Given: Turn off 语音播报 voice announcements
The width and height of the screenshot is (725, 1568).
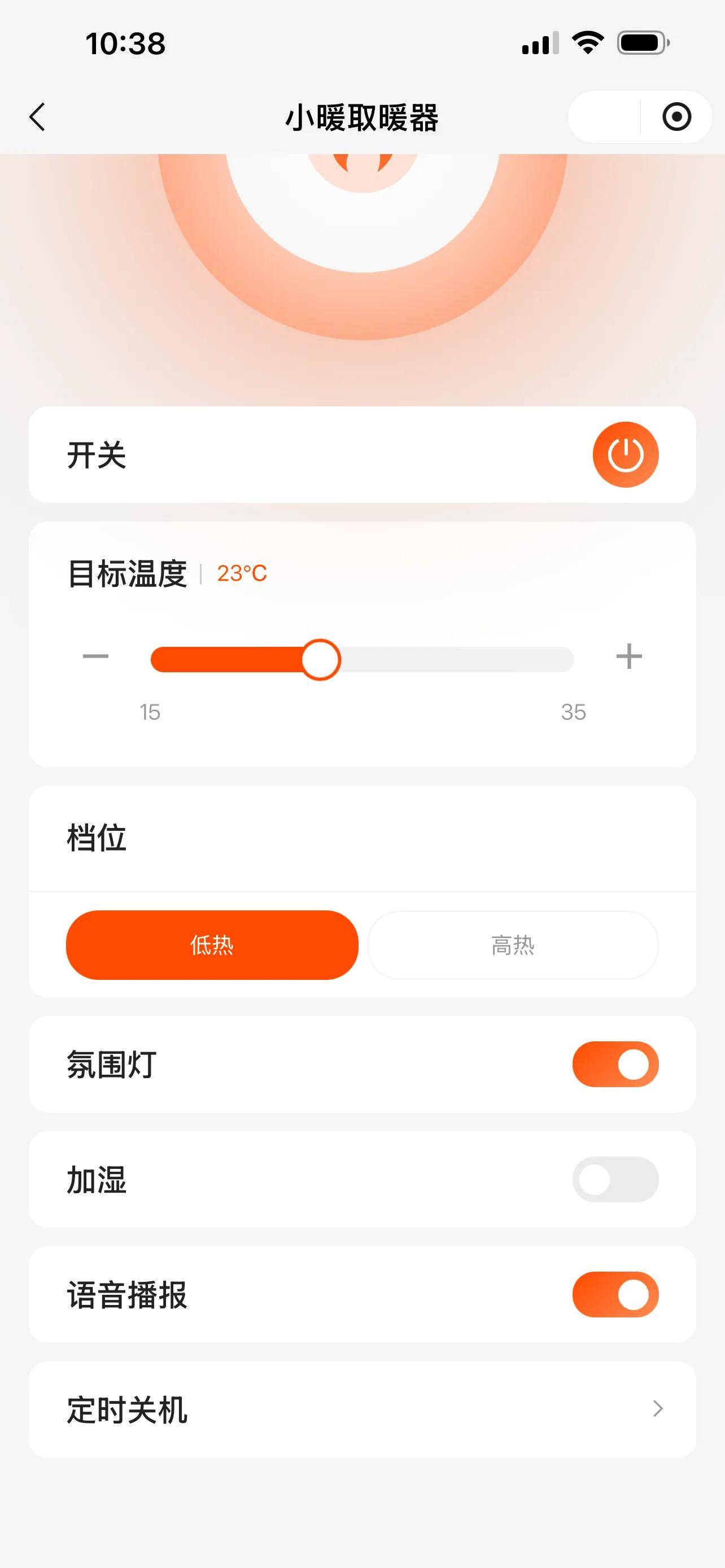Looking at the screenshot, I should 615,1294.
